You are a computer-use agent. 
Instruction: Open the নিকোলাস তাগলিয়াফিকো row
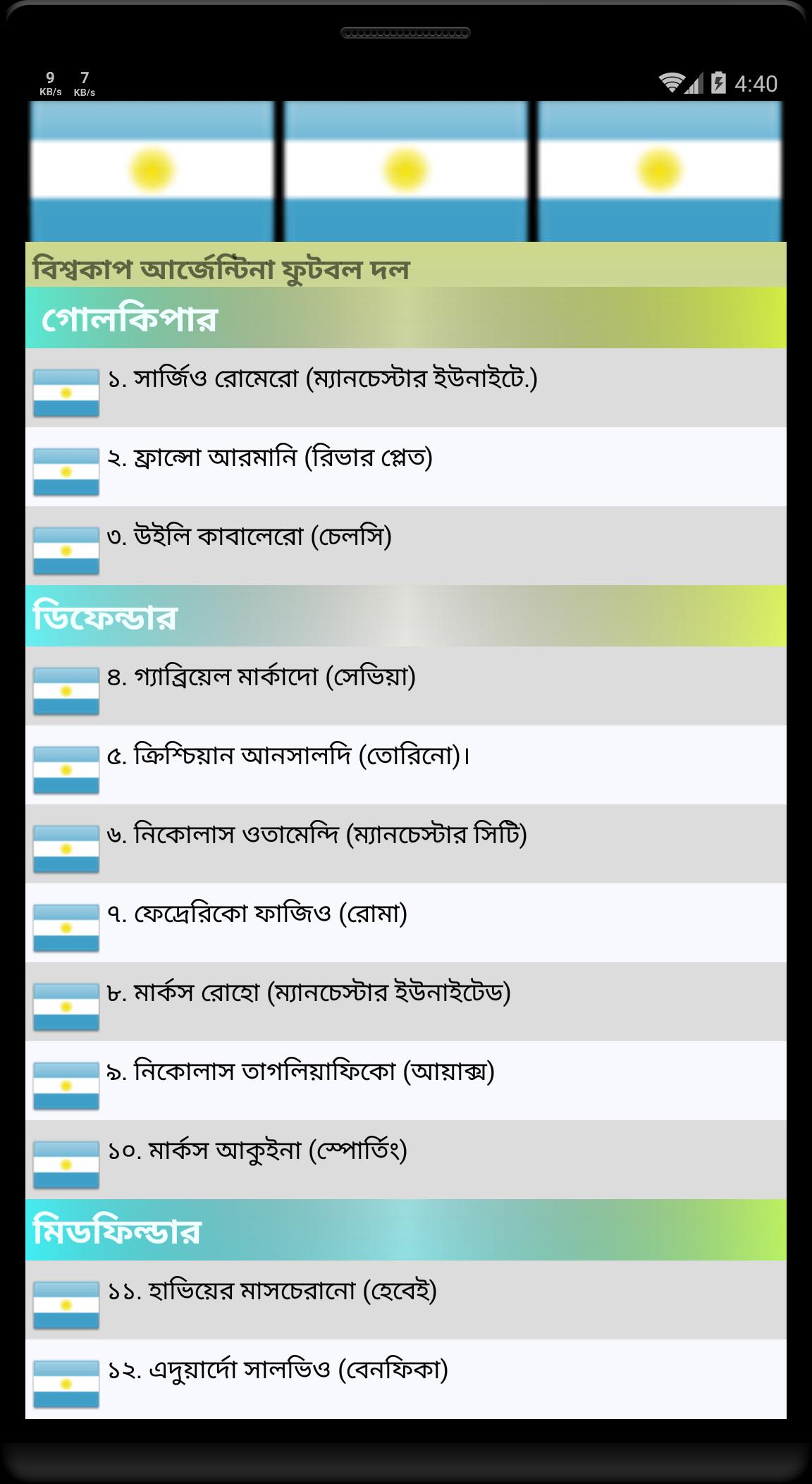405,1081
